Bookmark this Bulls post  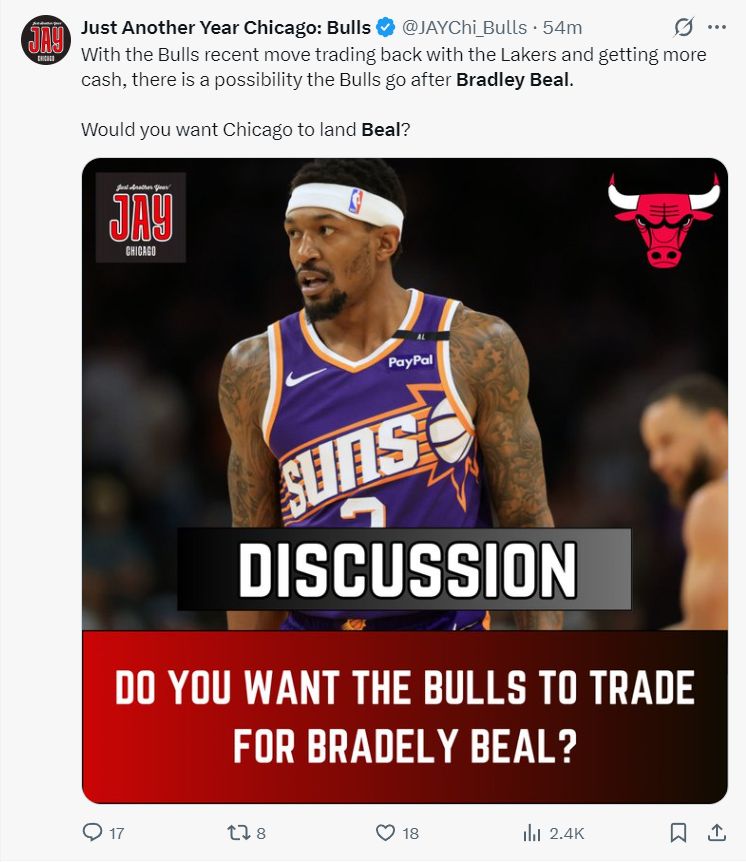677,832
